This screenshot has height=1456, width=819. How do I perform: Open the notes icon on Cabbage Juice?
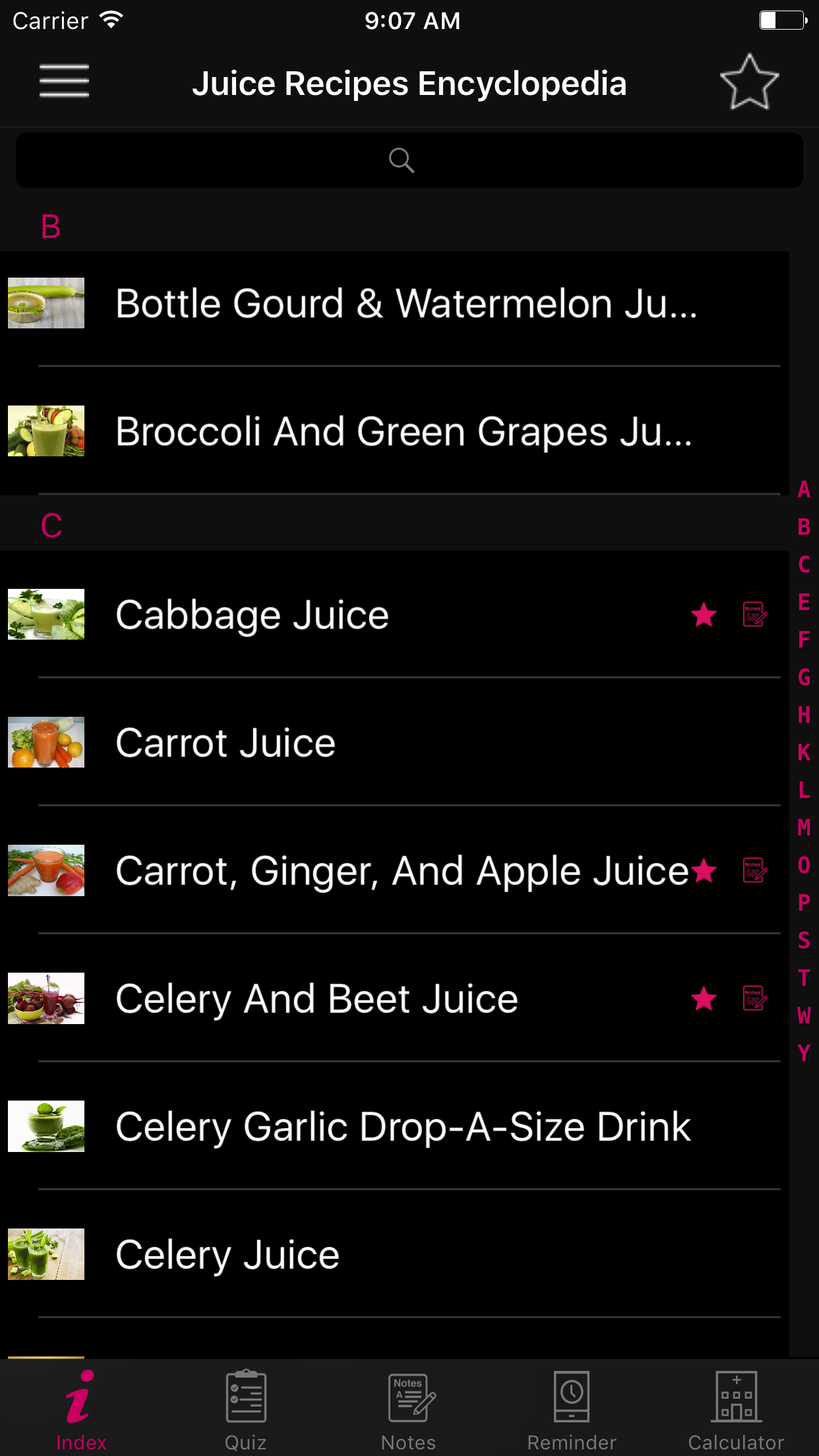tap(754, 615)
